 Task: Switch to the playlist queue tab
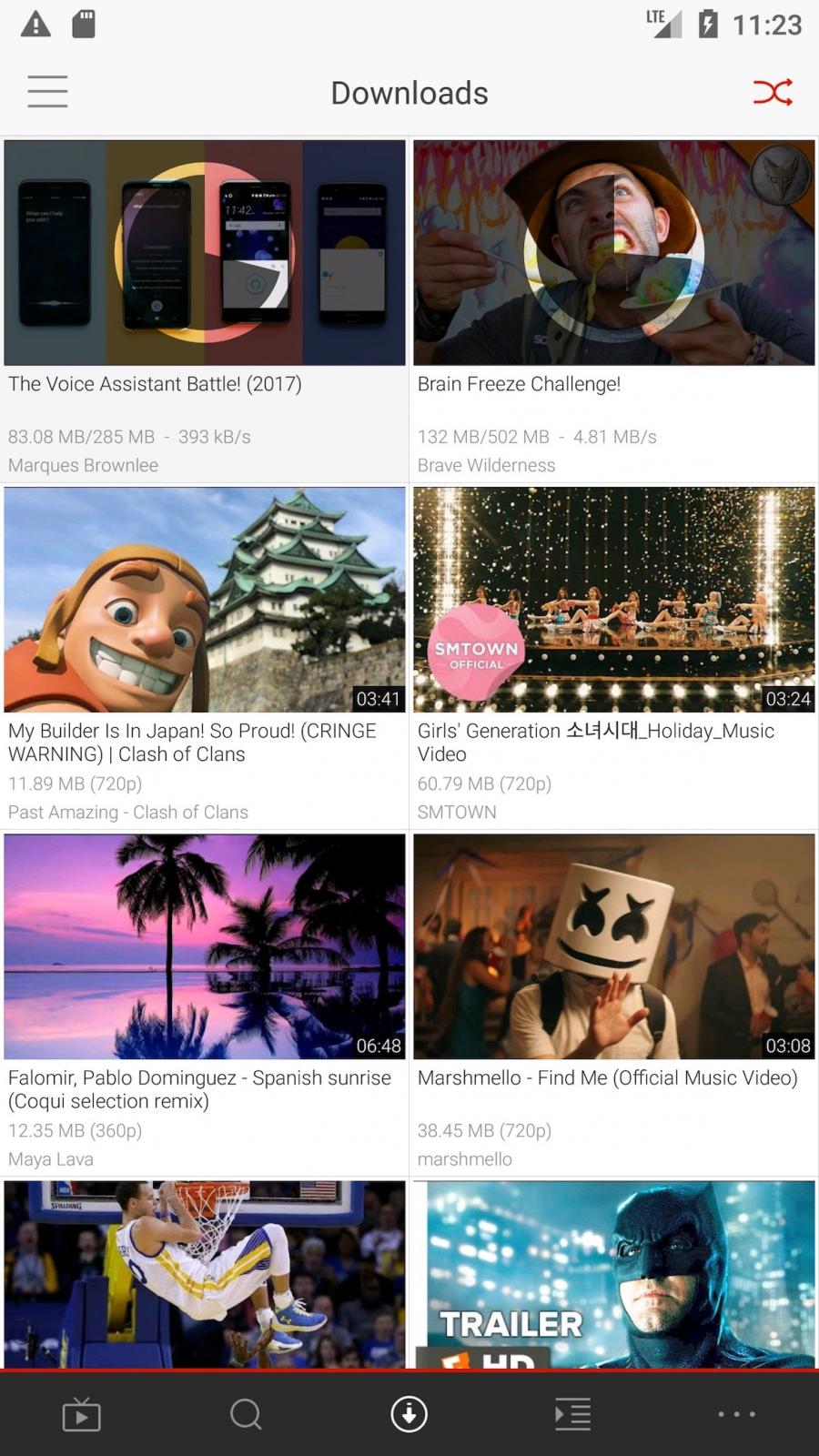tap(573, 1414)
